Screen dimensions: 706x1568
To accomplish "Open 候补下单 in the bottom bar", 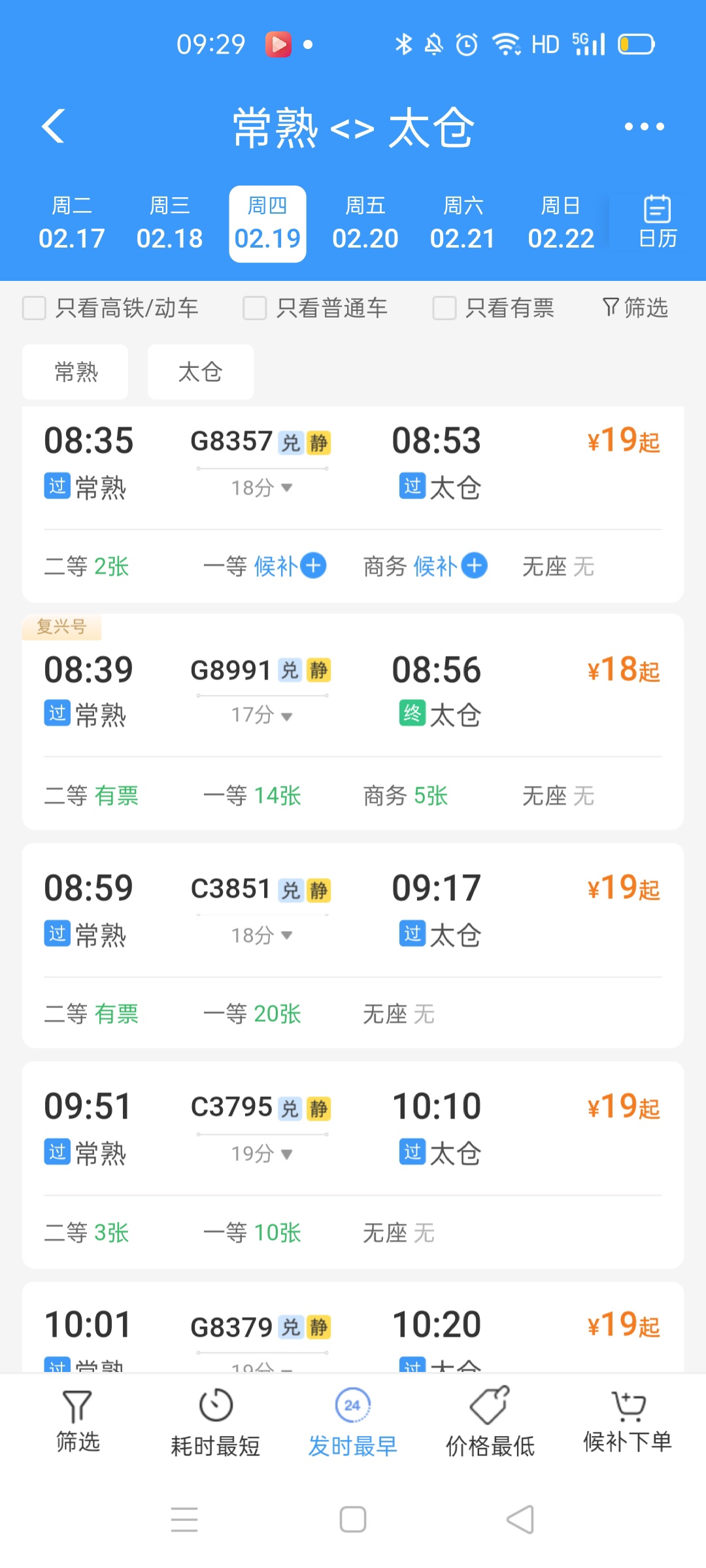I will point(627,1422).
